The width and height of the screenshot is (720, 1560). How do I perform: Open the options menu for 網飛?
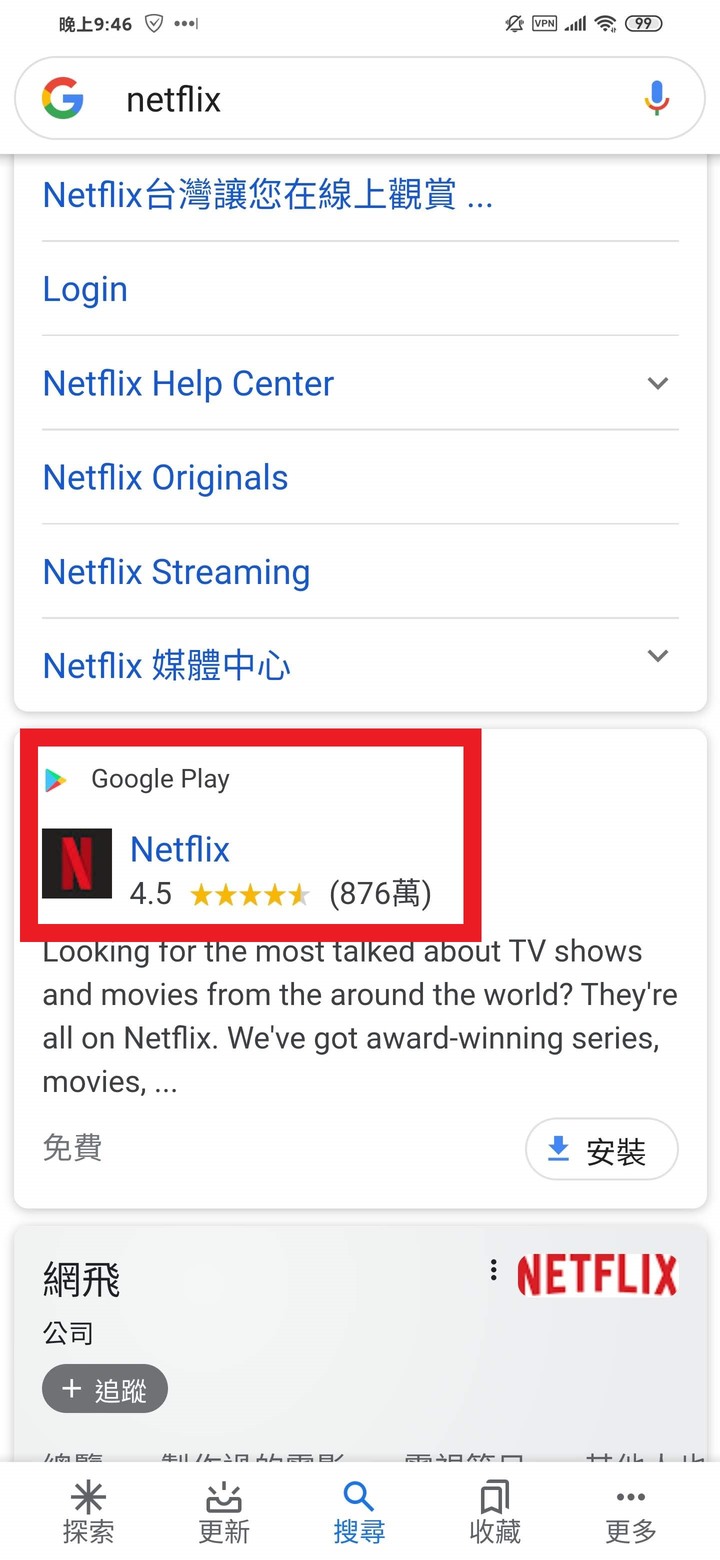pyautogui.click(x=493, y=1270)
